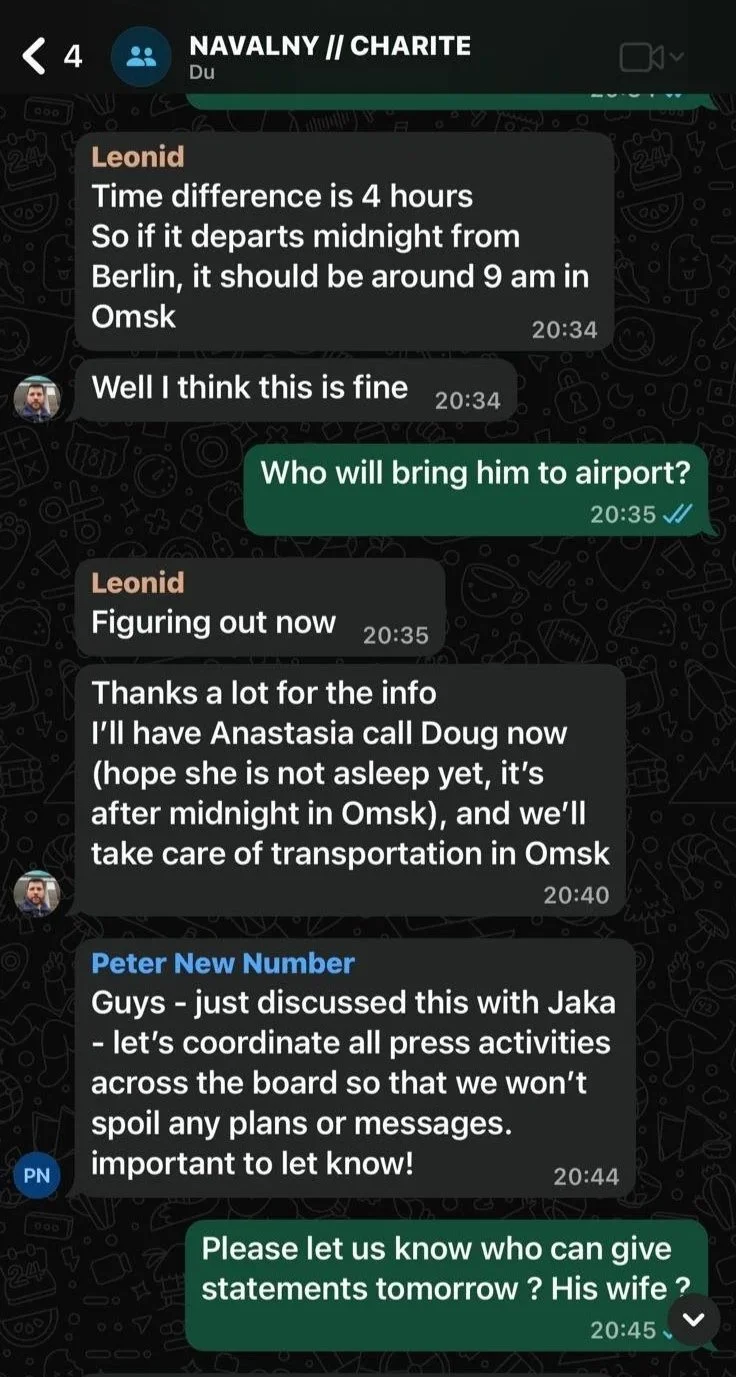Tap the avatar beside "Well I think this is fine"
Image resolution: width=736 pixels, height=1377 pixels.
tap(37, 399)
